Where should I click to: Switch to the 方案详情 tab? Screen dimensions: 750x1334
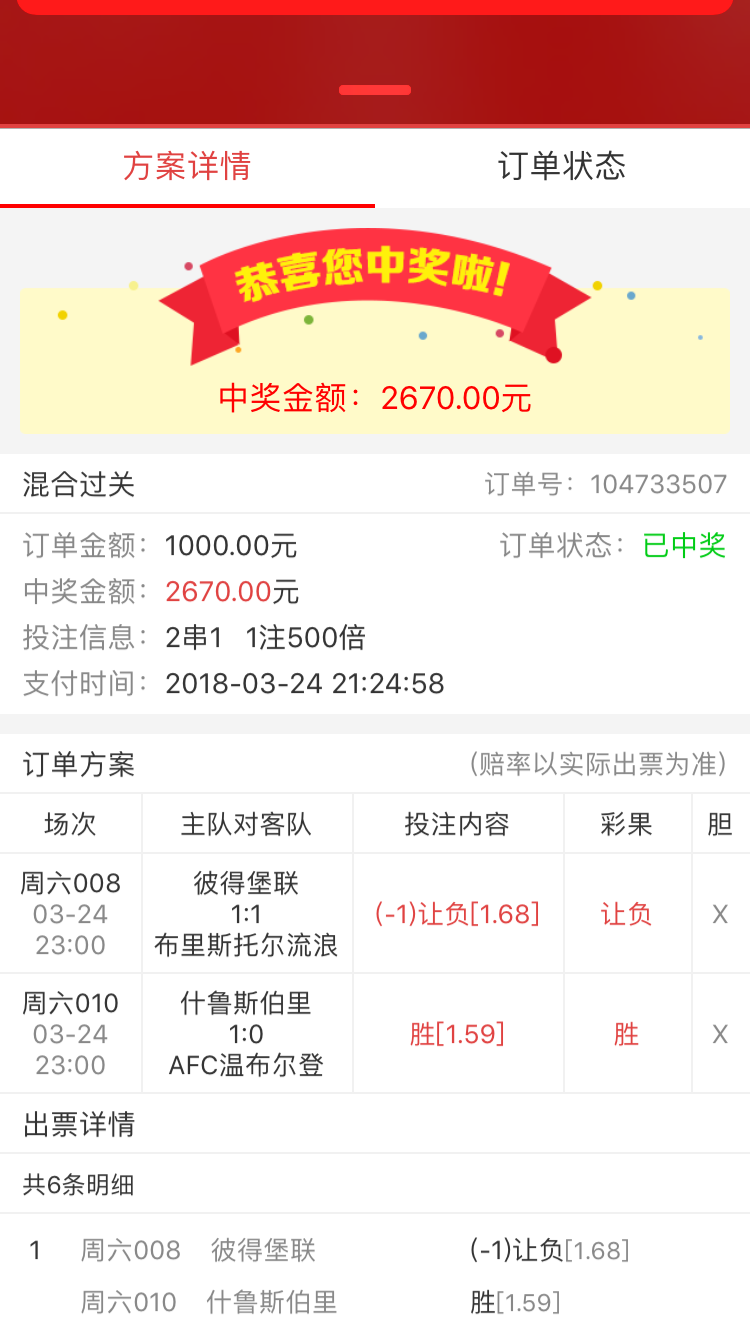tap(187, 166)
